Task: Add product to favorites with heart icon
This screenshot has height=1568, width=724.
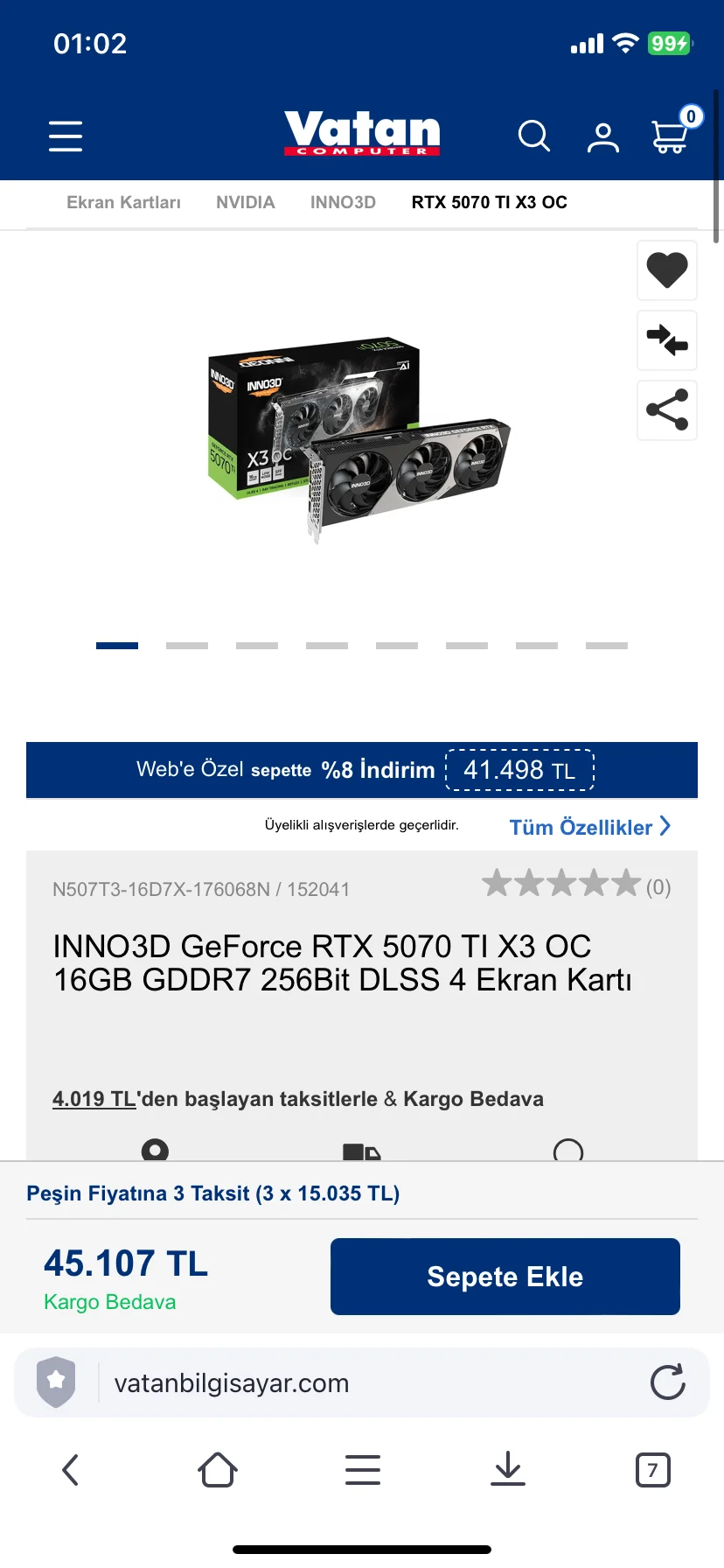Action: point(667,270)
